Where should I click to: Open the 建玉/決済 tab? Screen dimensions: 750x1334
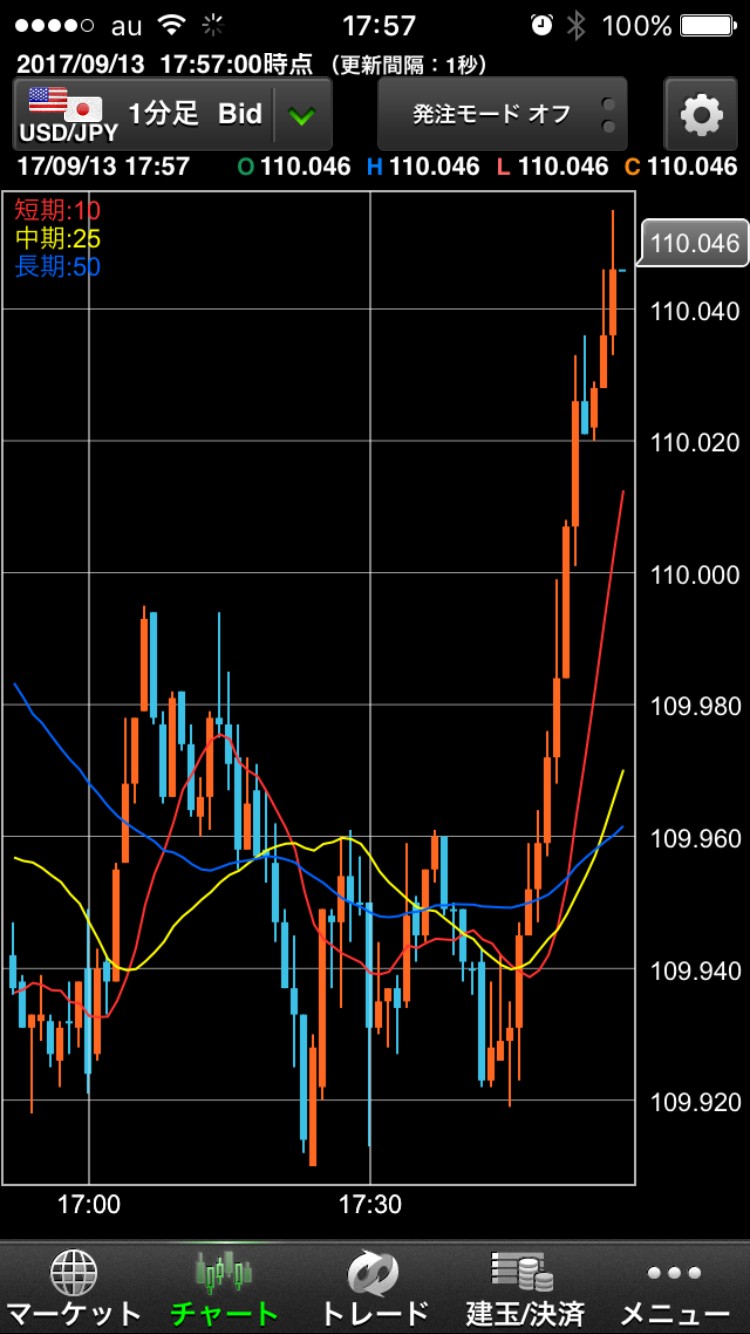524,1288
